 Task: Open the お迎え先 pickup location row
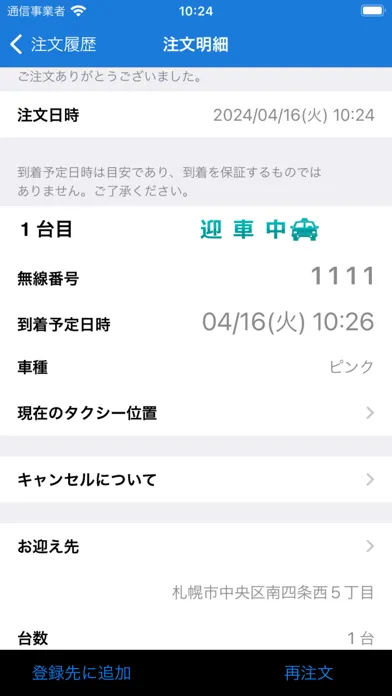[196, 546]
